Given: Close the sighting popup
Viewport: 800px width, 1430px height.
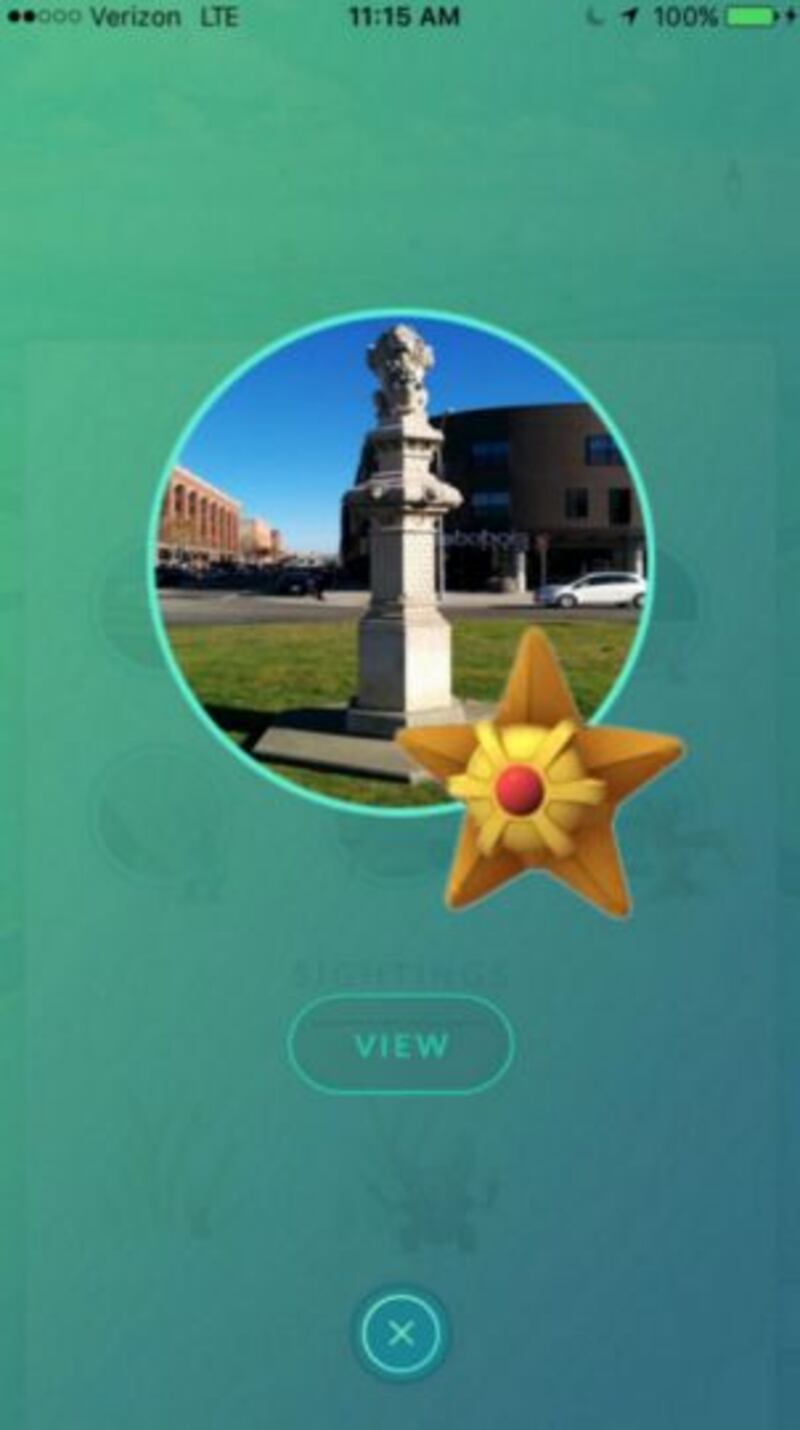Looking at the screenshot, I should tap(400, 1333).
